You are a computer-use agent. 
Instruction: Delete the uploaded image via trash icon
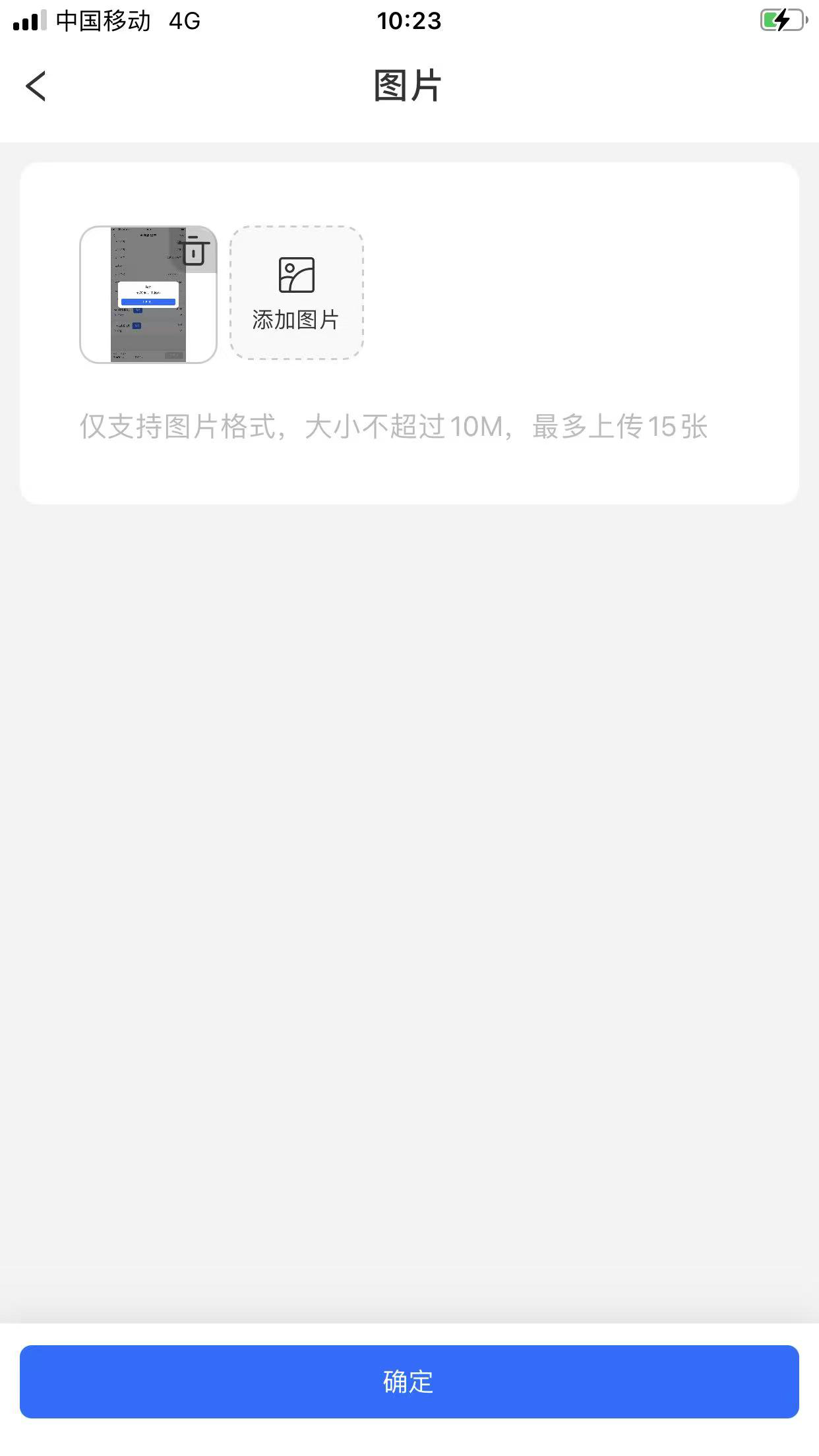[194, 251]
